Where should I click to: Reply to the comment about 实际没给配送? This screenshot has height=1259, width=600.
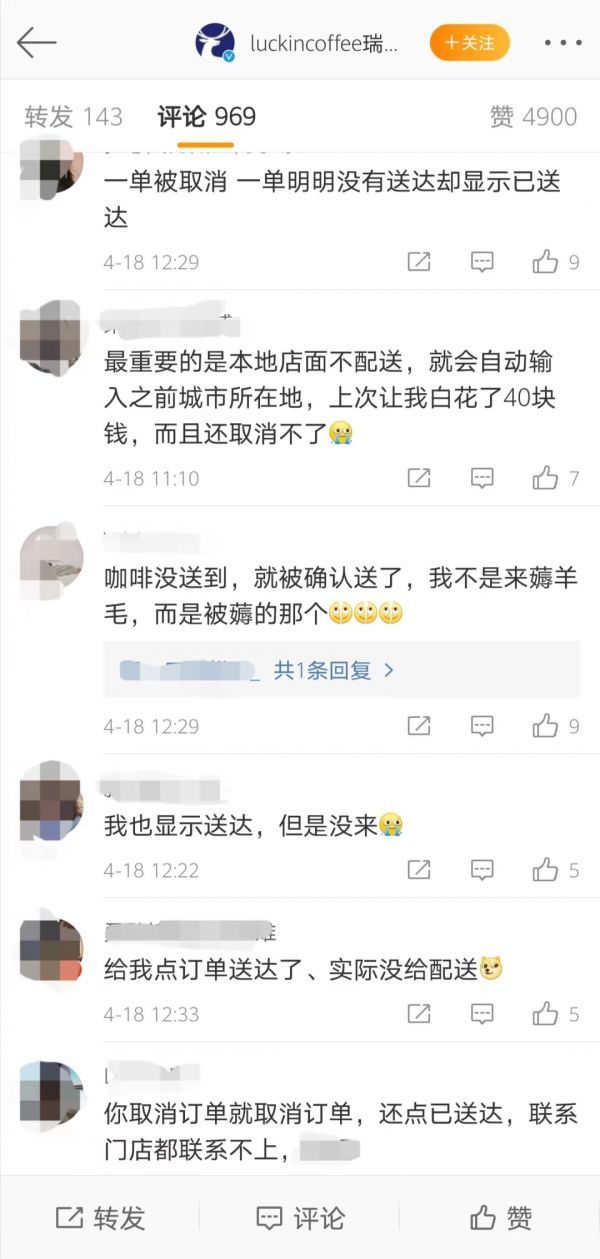[482, 1014]
